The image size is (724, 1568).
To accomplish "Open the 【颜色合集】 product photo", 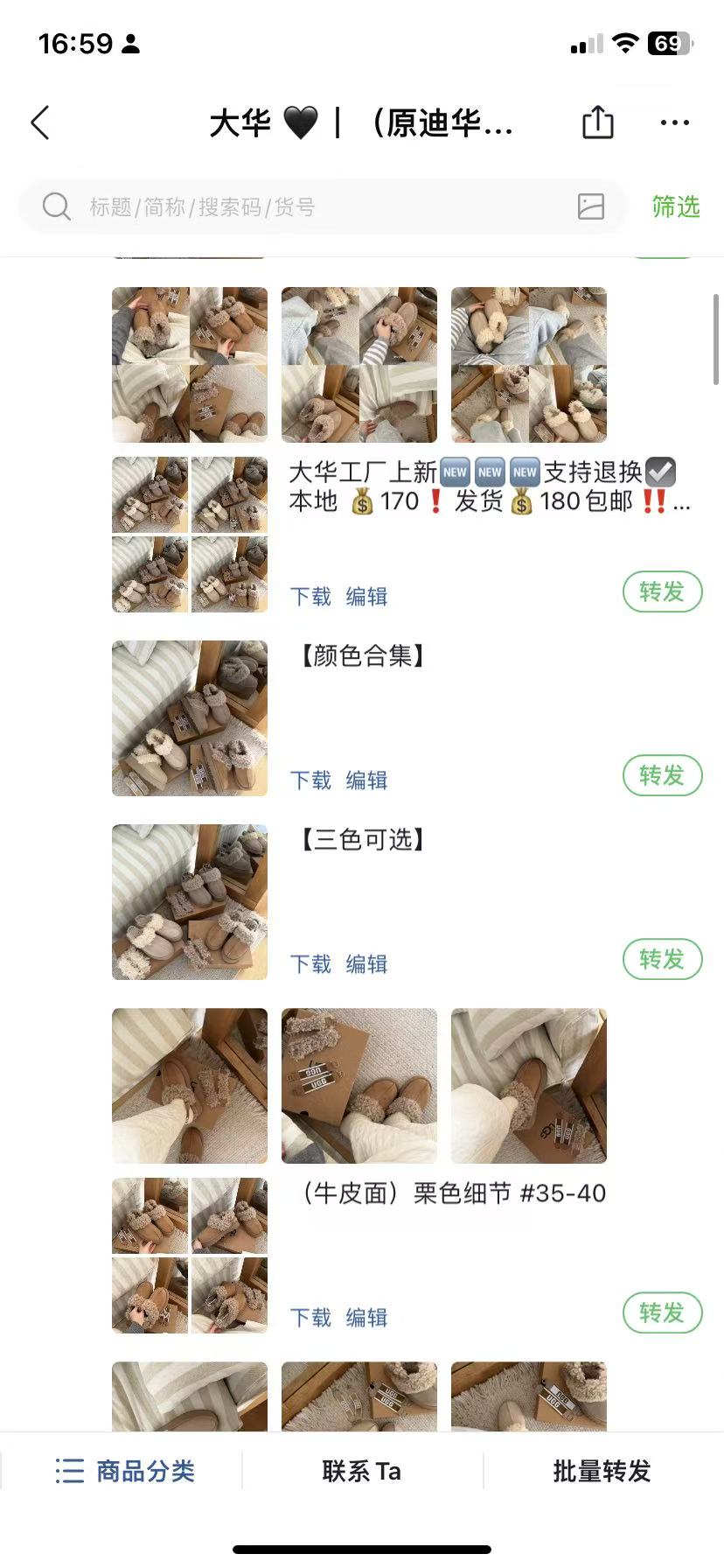I will click(190, 718).
